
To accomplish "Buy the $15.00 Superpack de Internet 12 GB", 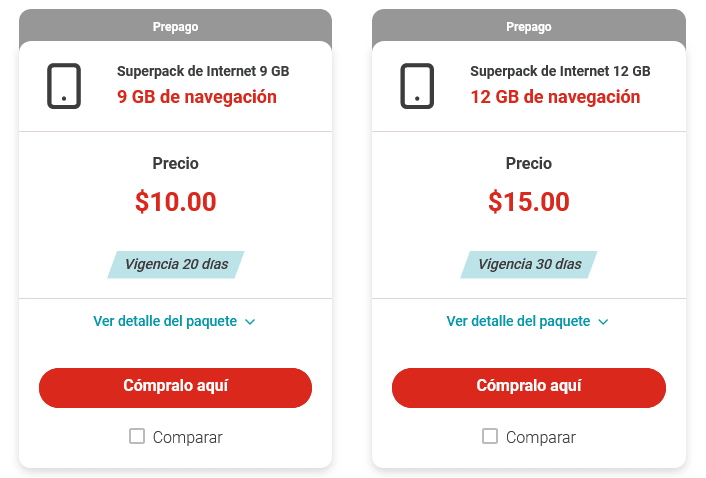I will click(x=528, y=387).
